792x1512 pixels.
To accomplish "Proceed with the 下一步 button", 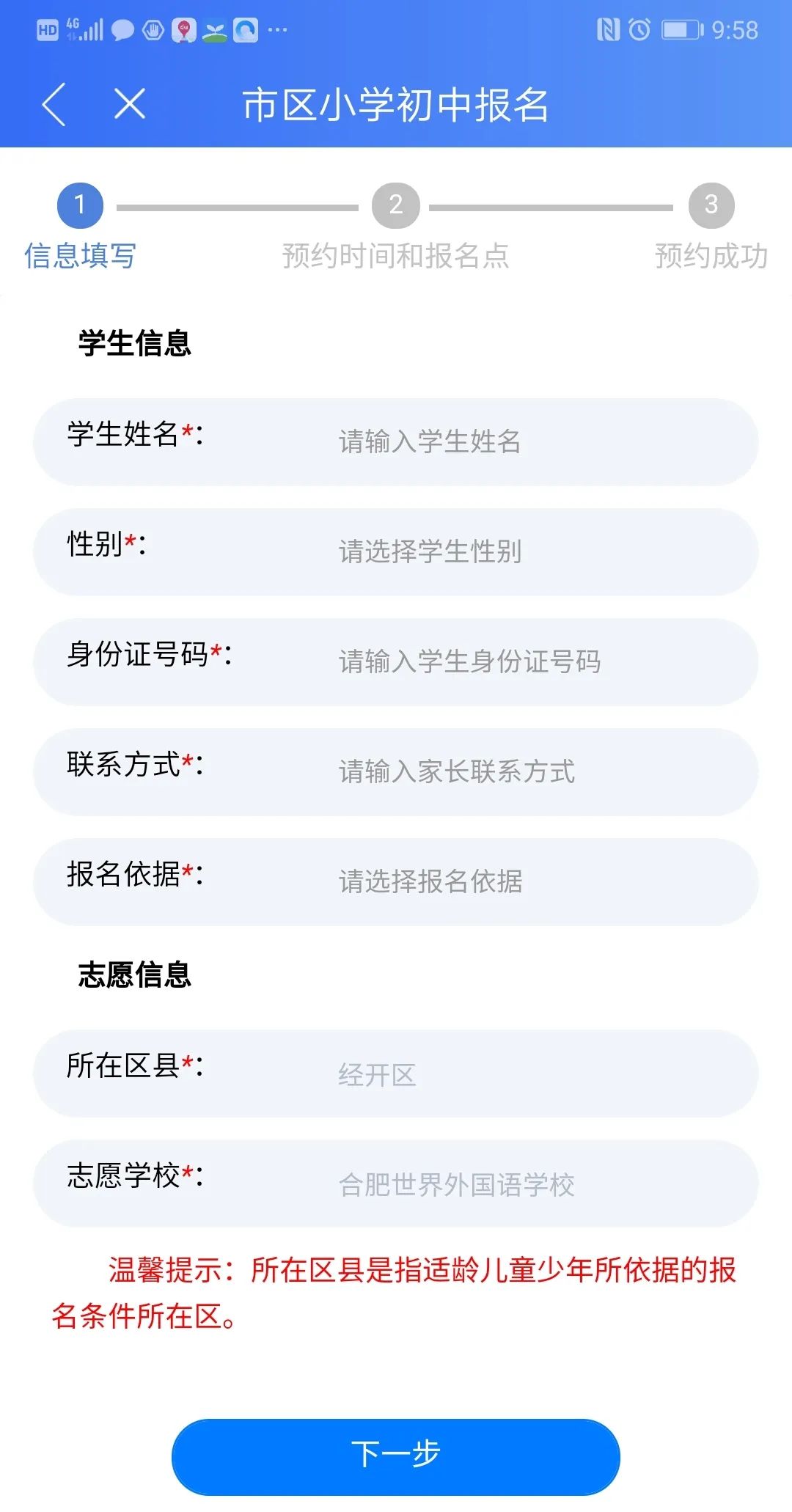I will (396, 1456).
